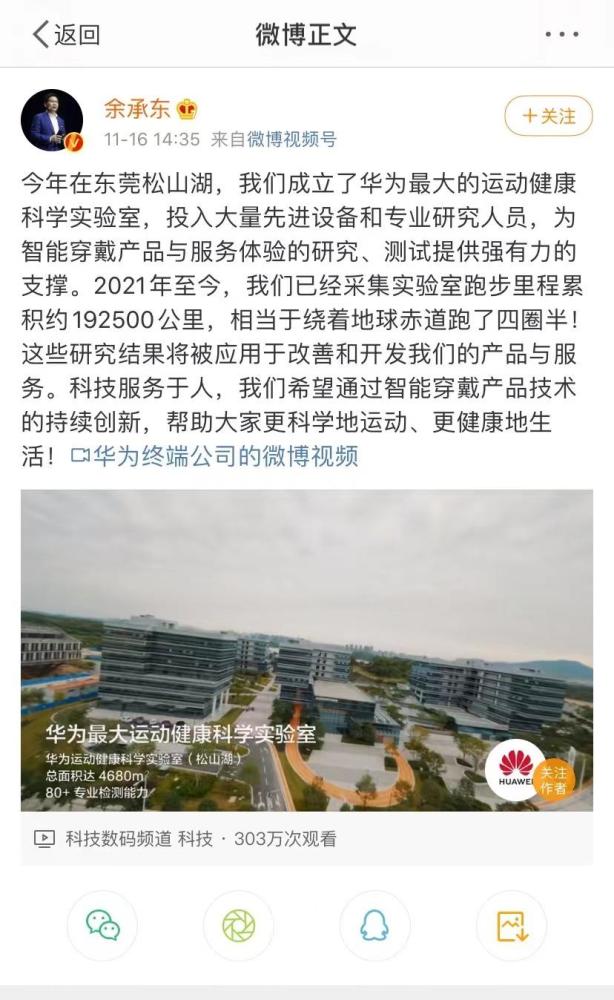Tap the 微博视频号 source link
Viewport: 614px width, 1000px height.
click(292, 139)
